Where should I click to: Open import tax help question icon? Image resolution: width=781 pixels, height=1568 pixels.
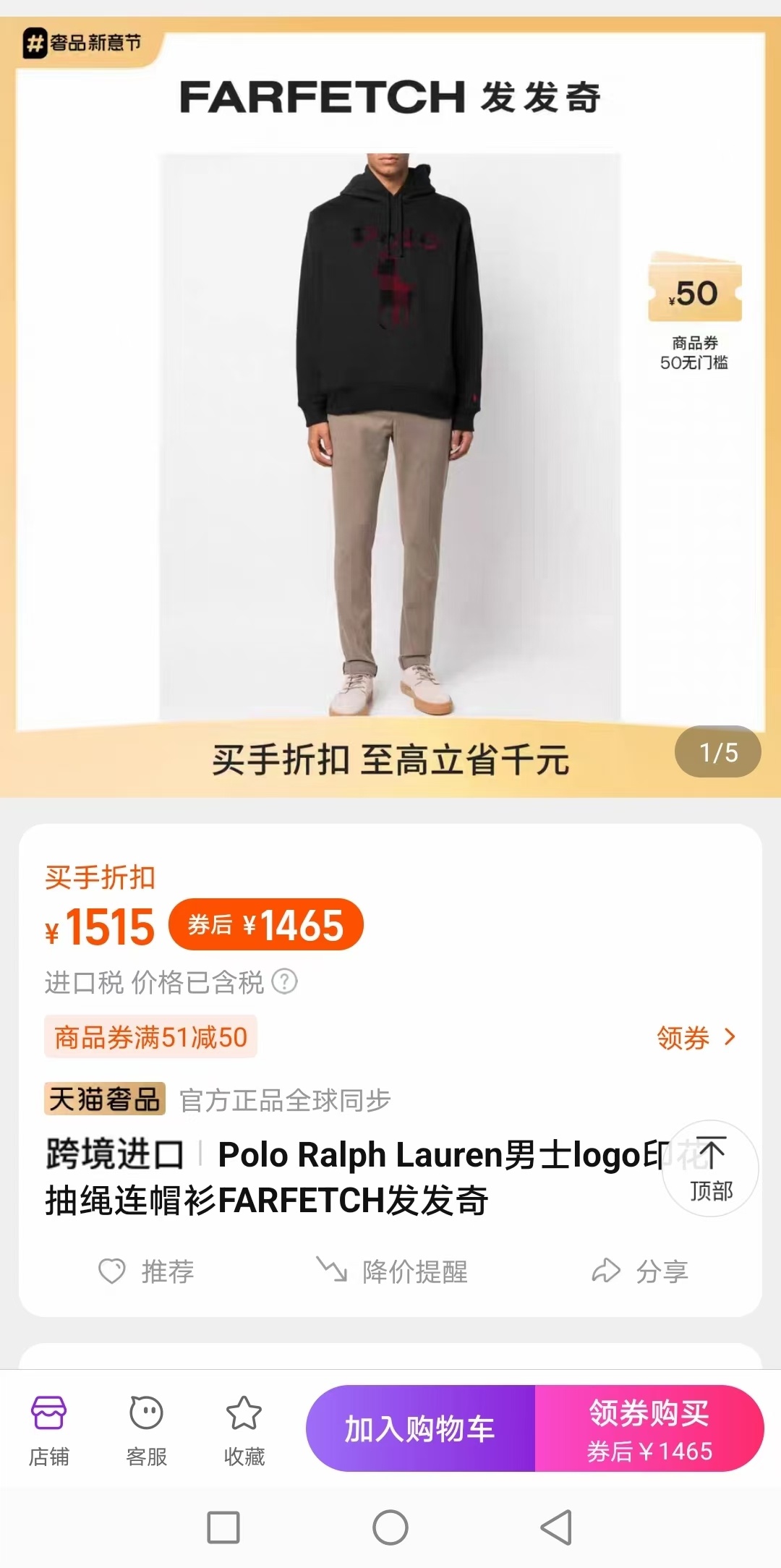tap(284, 982)
